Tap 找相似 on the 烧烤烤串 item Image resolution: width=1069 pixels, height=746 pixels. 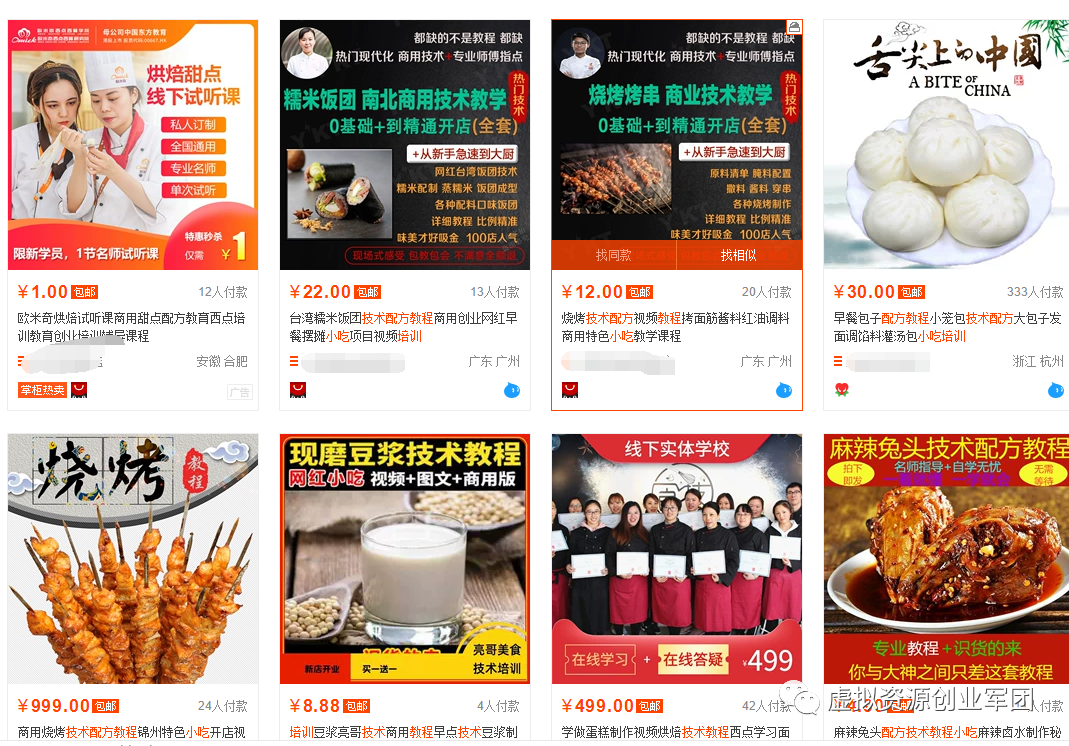(x=739, y=255)
